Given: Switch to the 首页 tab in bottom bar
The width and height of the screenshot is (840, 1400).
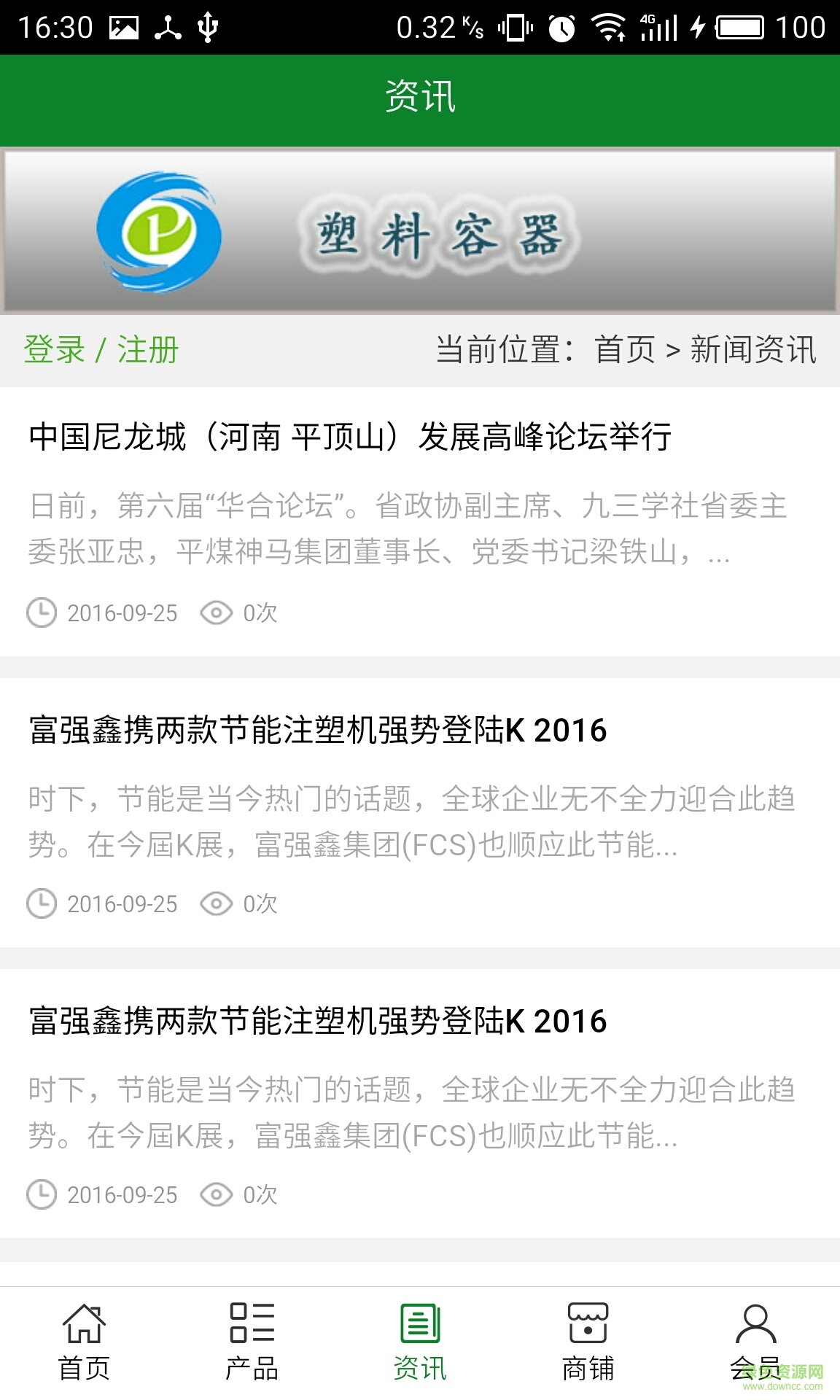Looking at the screenshot, I should (x=84, y=1342).
